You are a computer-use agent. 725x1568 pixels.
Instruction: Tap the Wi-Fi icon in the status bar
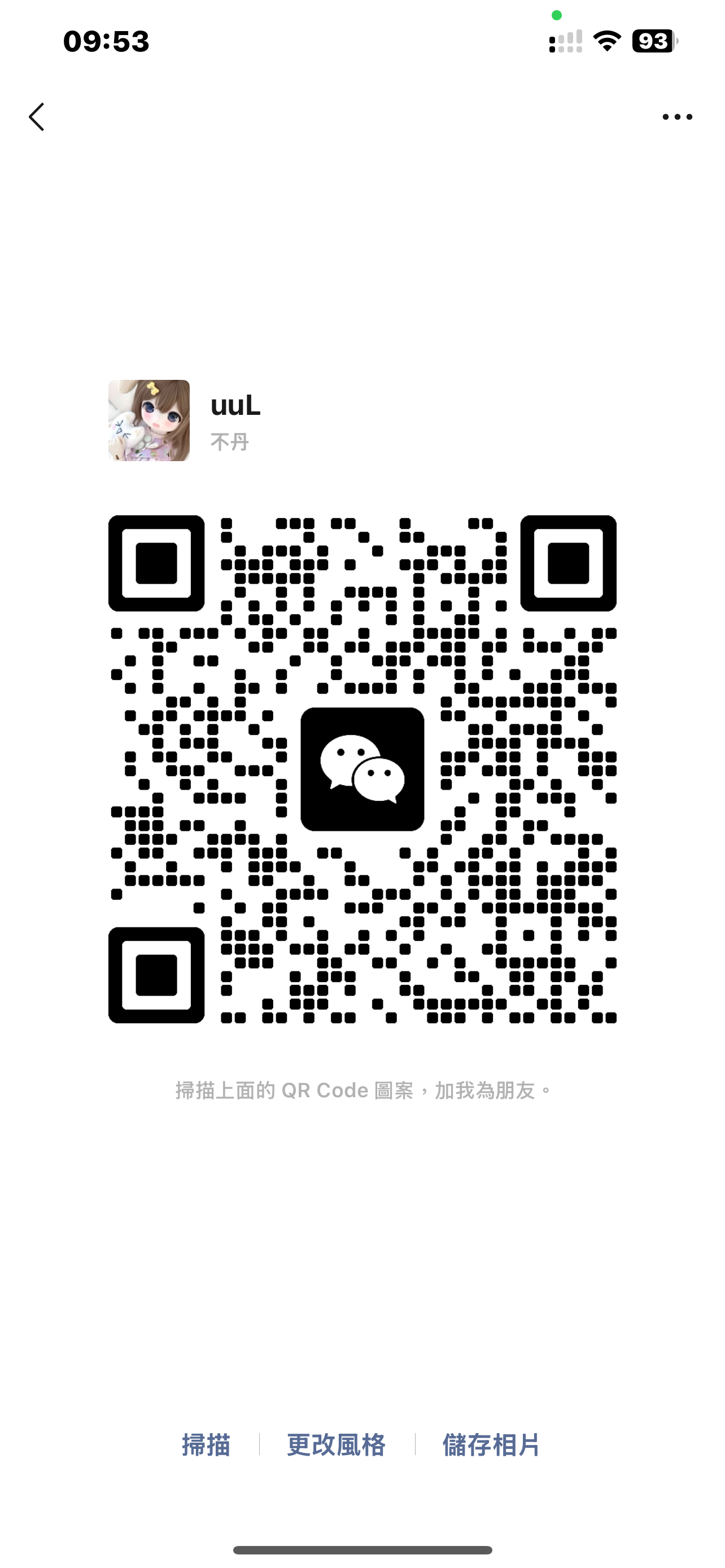click(606, 40)
